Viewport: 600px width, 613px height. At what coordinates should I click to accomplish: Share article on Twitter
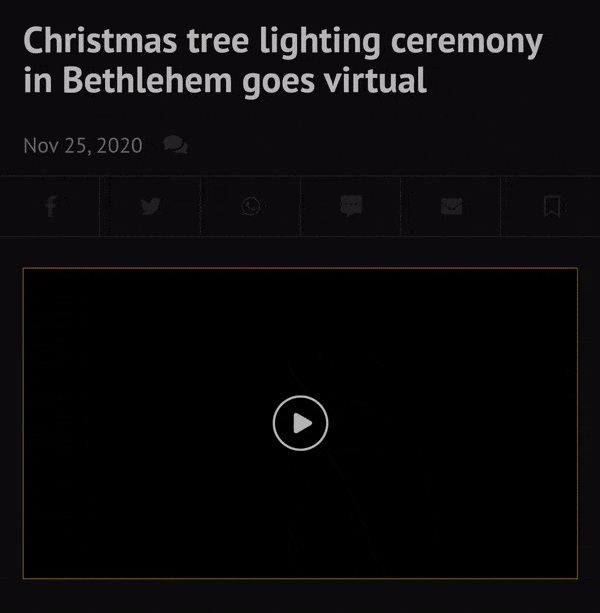(x=150, y=206)
